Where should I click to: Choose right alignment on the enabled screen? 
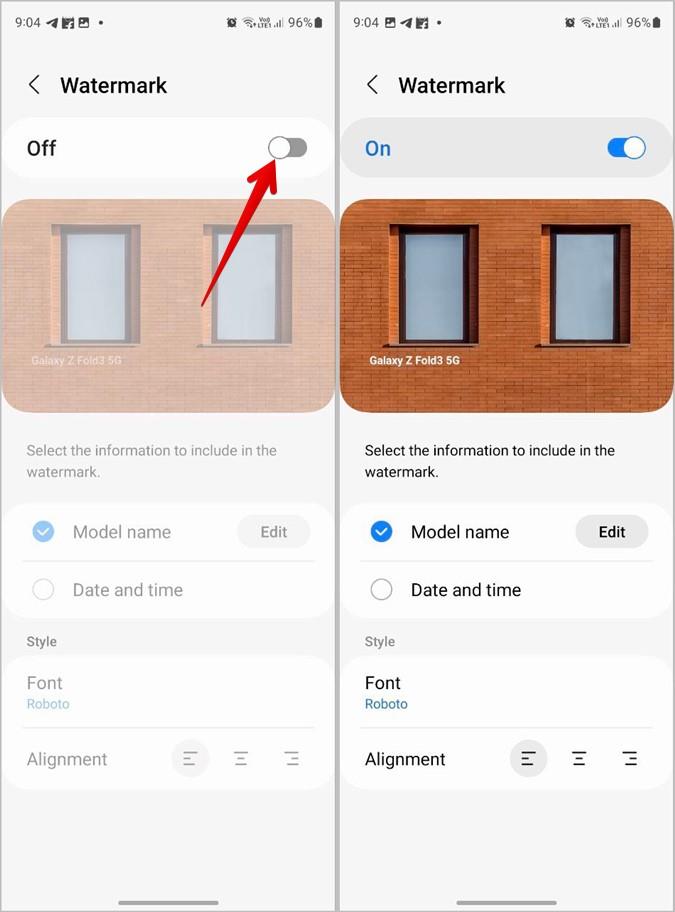click(x=630, y=759)
